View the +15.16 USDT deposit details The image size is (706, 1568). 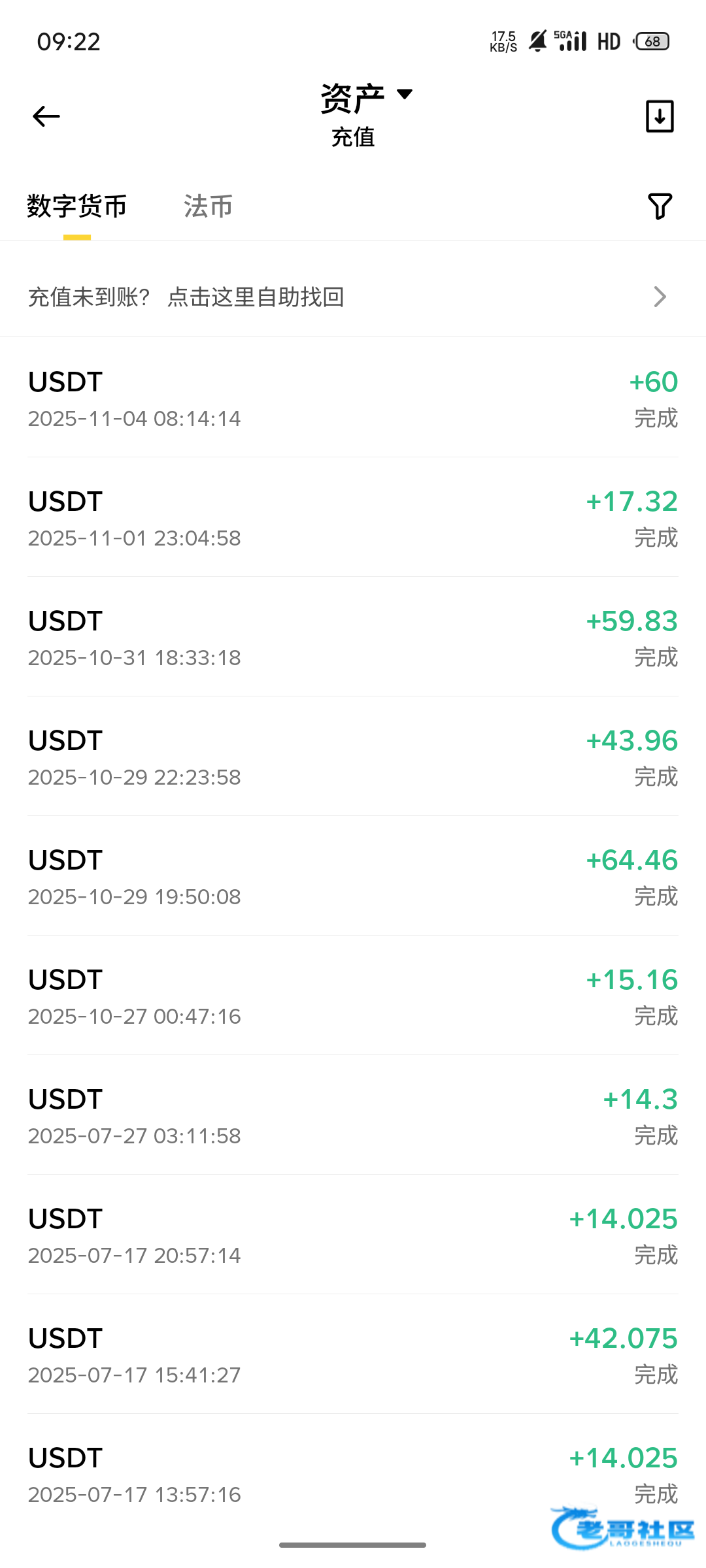(x=353, y=996)
